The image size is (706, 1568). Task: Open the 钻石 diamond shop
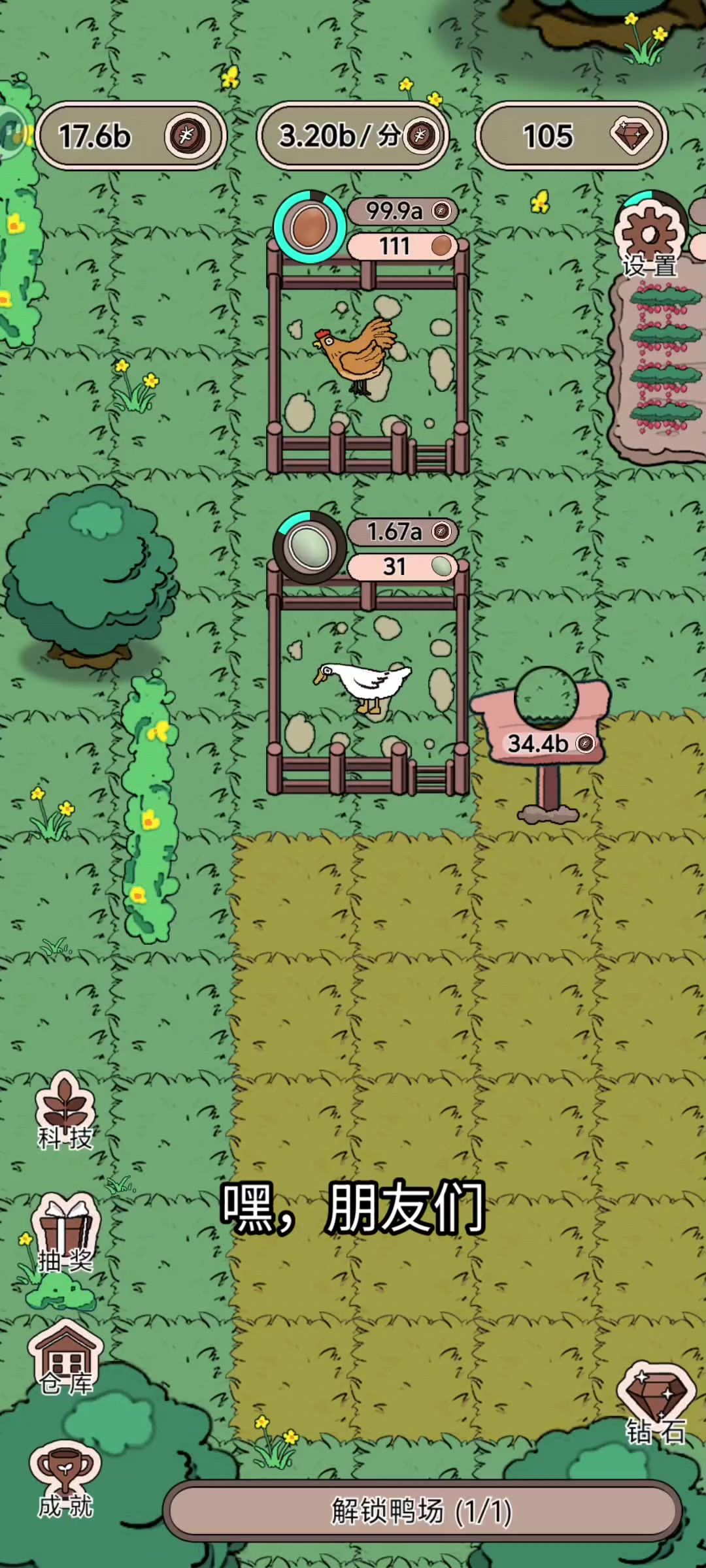pyautogui.click(x=656, y=1405)
